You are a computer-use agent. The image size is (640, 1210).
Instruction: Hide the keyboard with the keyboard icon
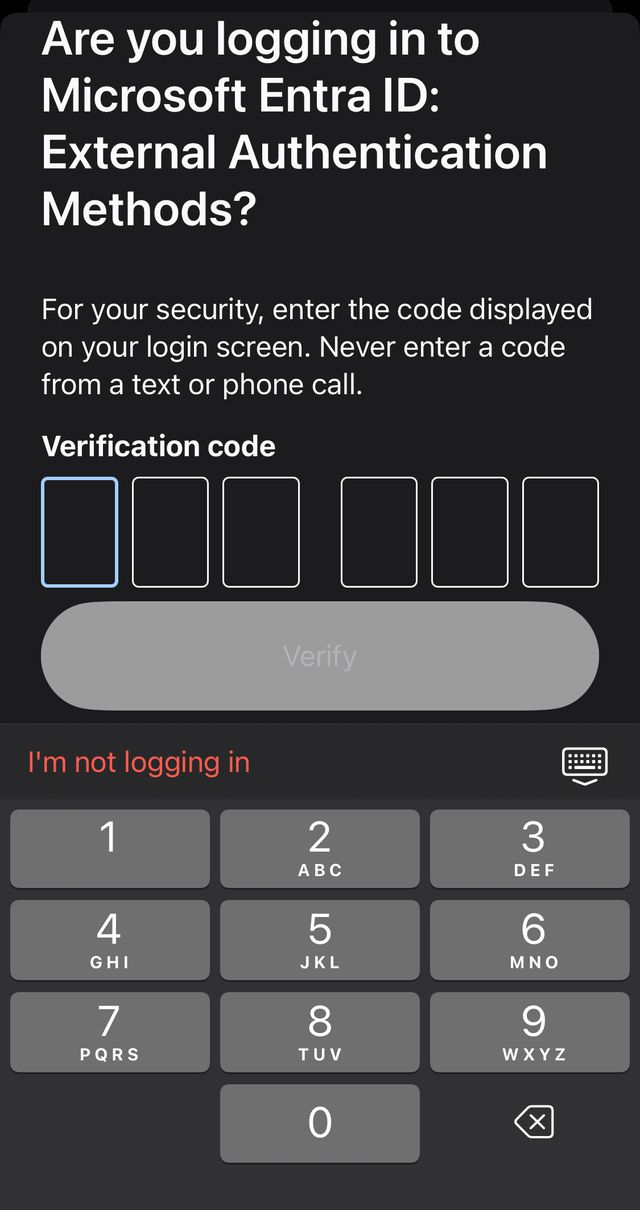[585, 764]
